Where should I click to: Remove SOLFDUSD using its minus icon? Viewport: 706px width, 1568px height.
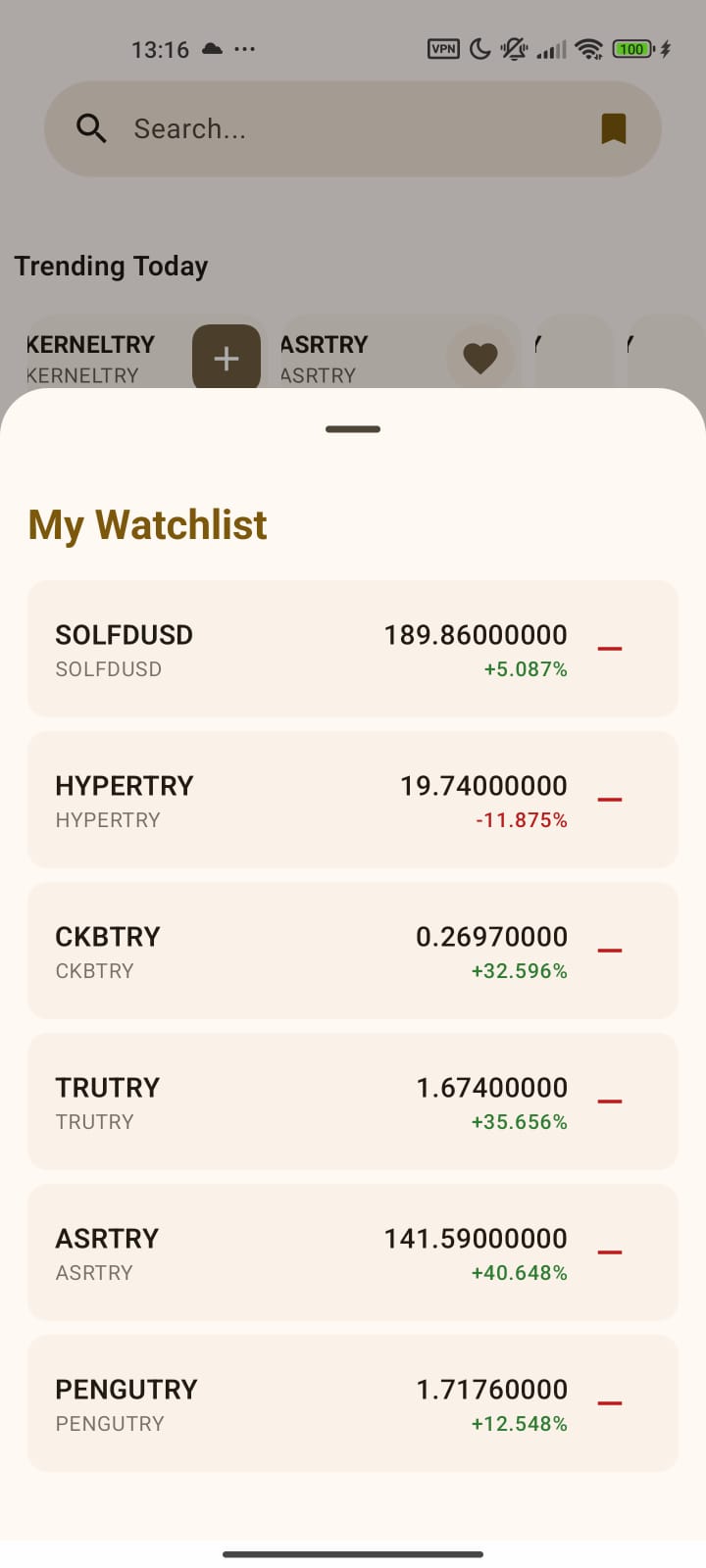tap(610, 648)
